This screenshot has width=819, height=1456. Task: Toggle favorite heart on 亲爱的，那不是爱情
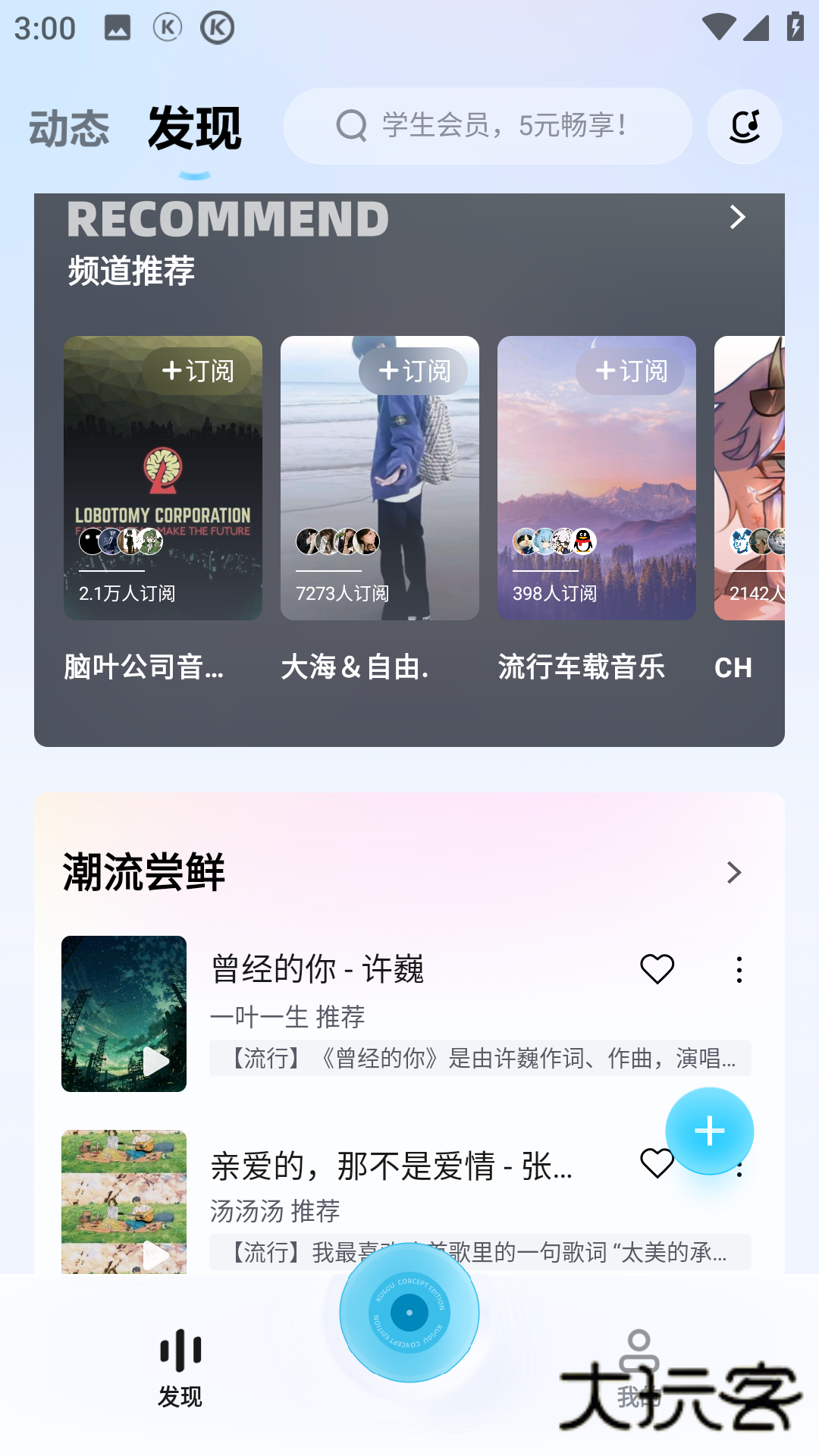pyautogui.click(x=655, y=1162)
